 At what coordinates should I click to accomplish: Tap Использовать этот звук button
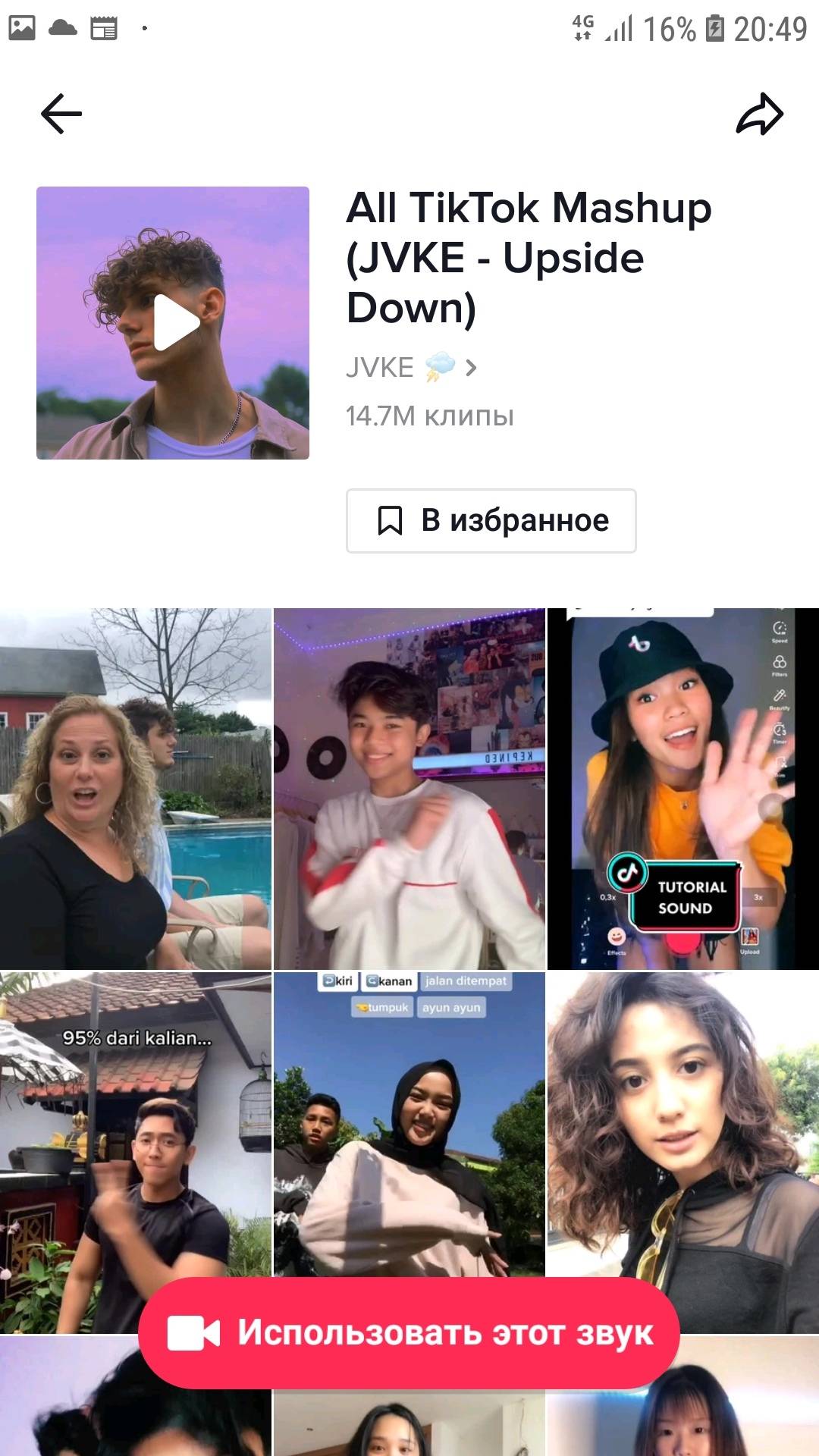409,1332
